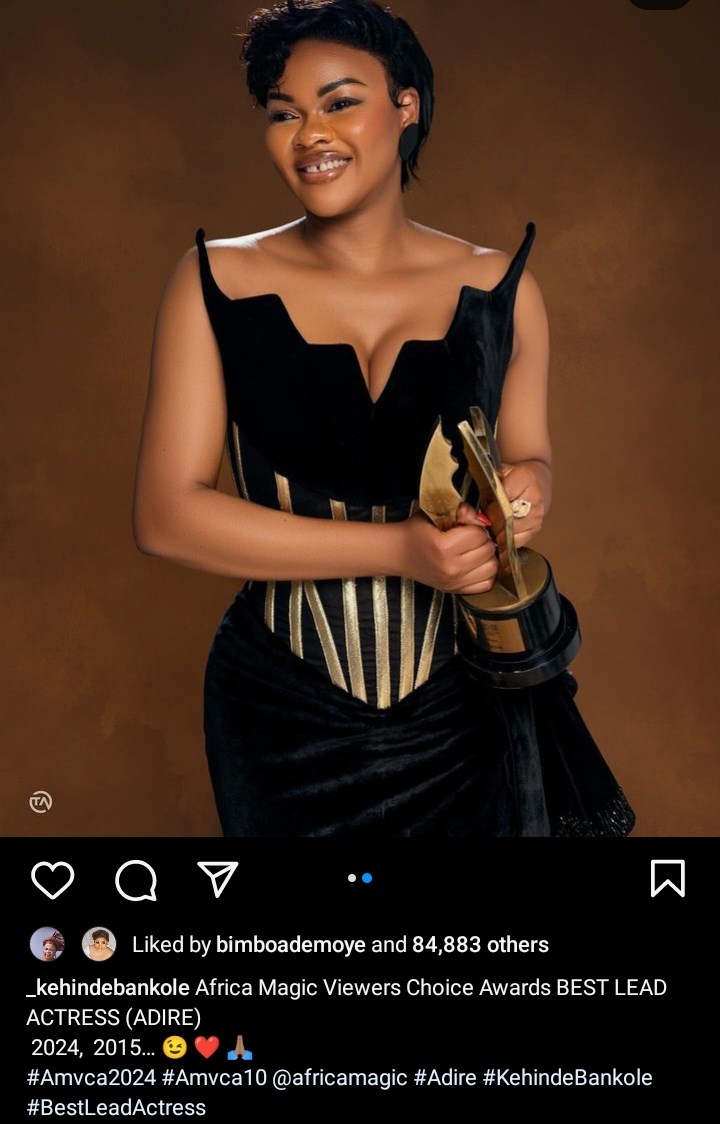Open the _kehindebankole profile from the caption
Viewport: 720px width, 1124px height.
point(108,987)
